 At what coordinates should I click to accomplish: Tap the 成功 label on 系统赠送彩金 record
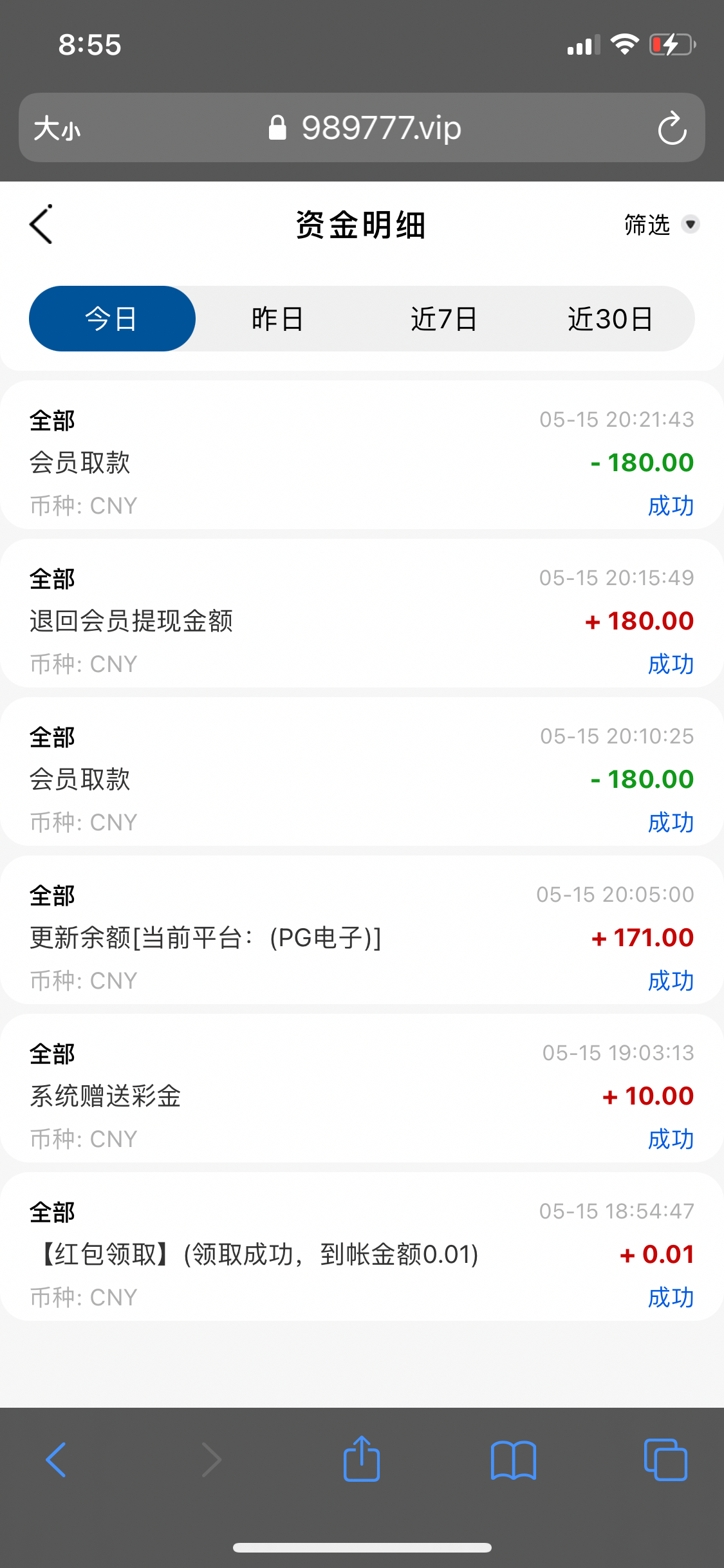671,1139
